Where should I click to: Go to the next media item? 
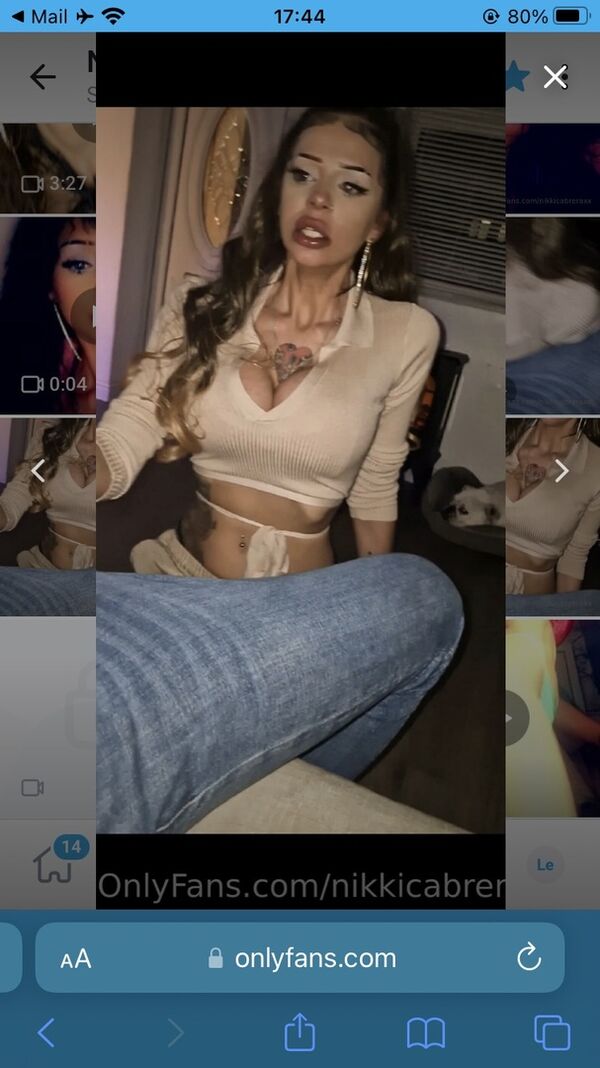[x=561, y=470]
